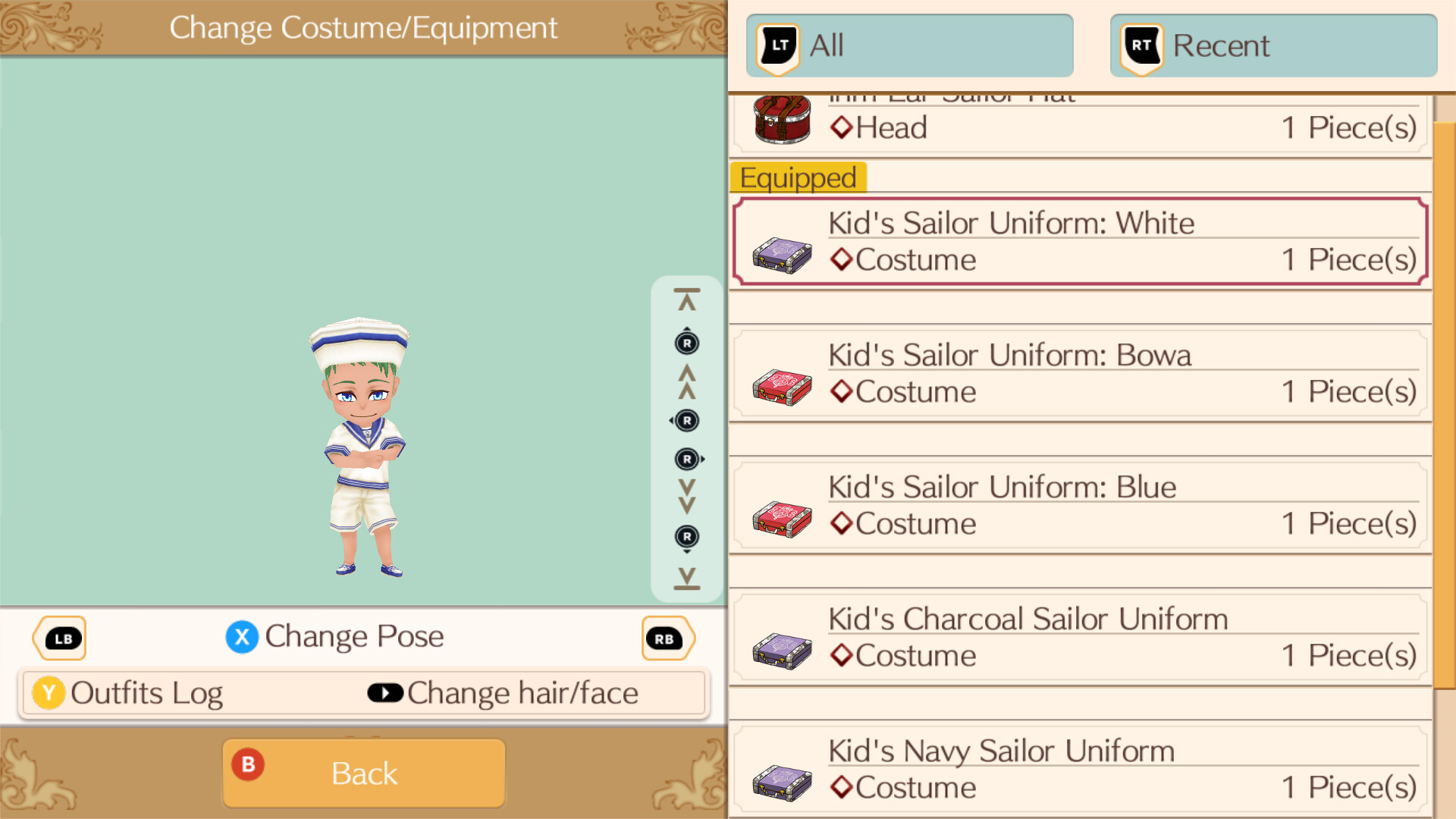The image size is (1456, 819).
Task: Switch to the All tab
Action: 909,45
